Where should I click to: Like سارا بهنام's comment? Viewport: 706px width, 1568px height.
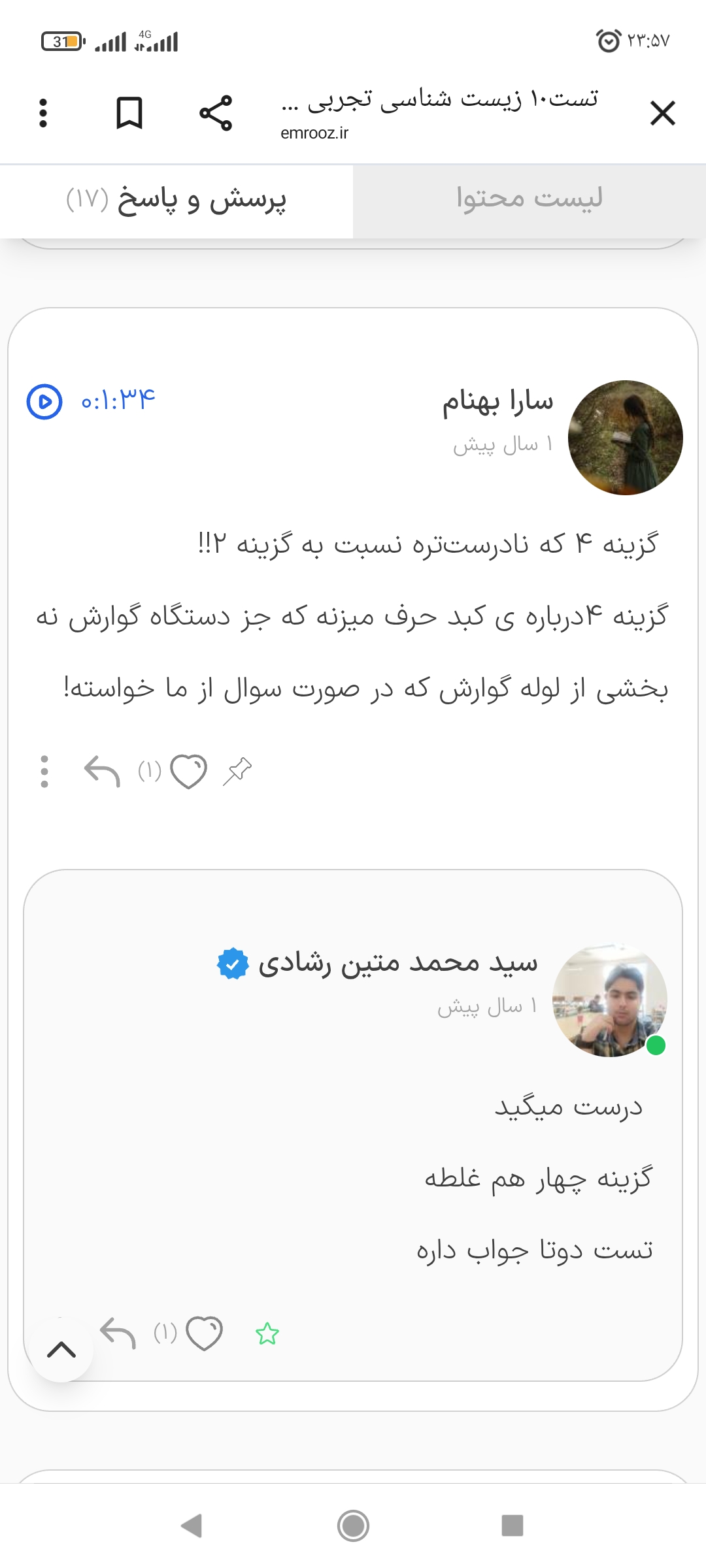click(x=188, y=772)
